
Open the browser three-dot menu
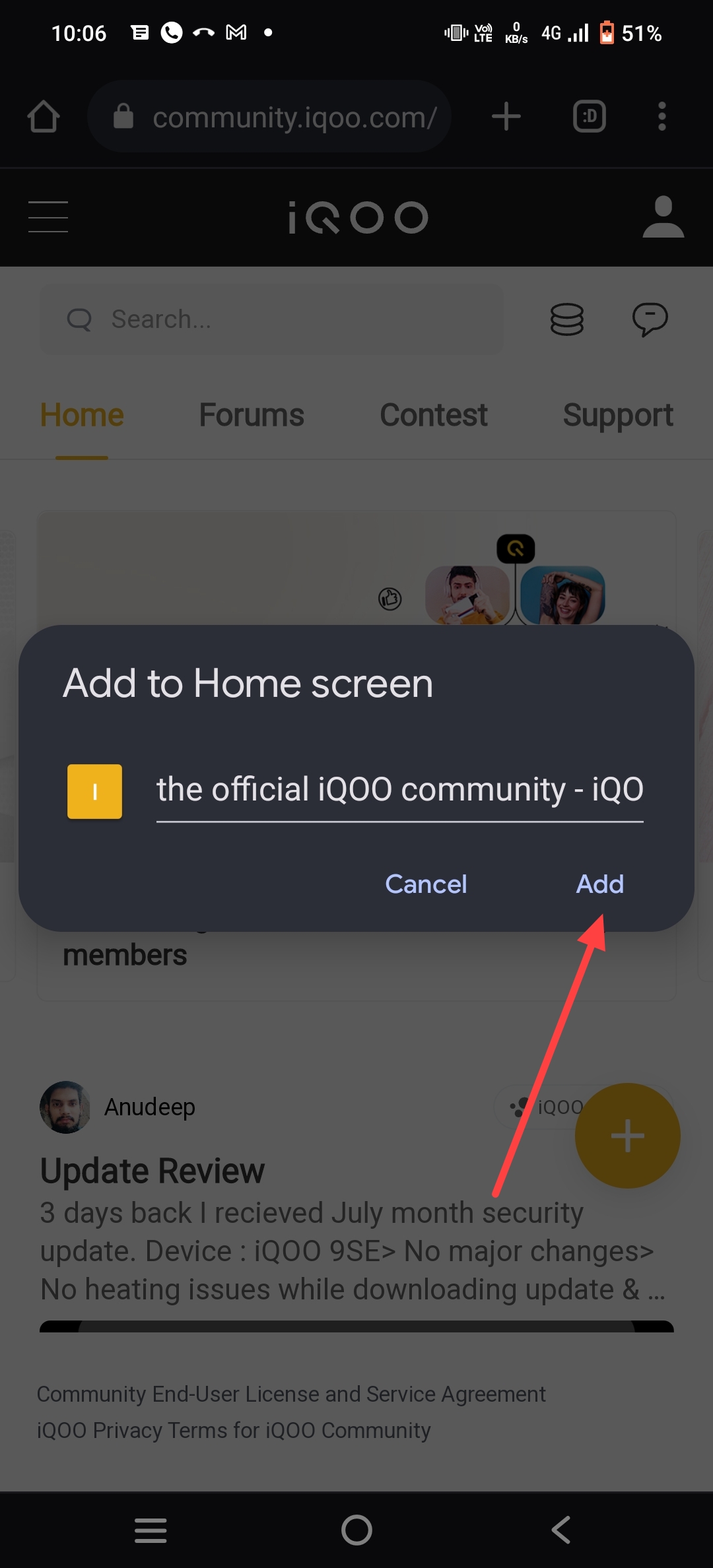[661, 116]
